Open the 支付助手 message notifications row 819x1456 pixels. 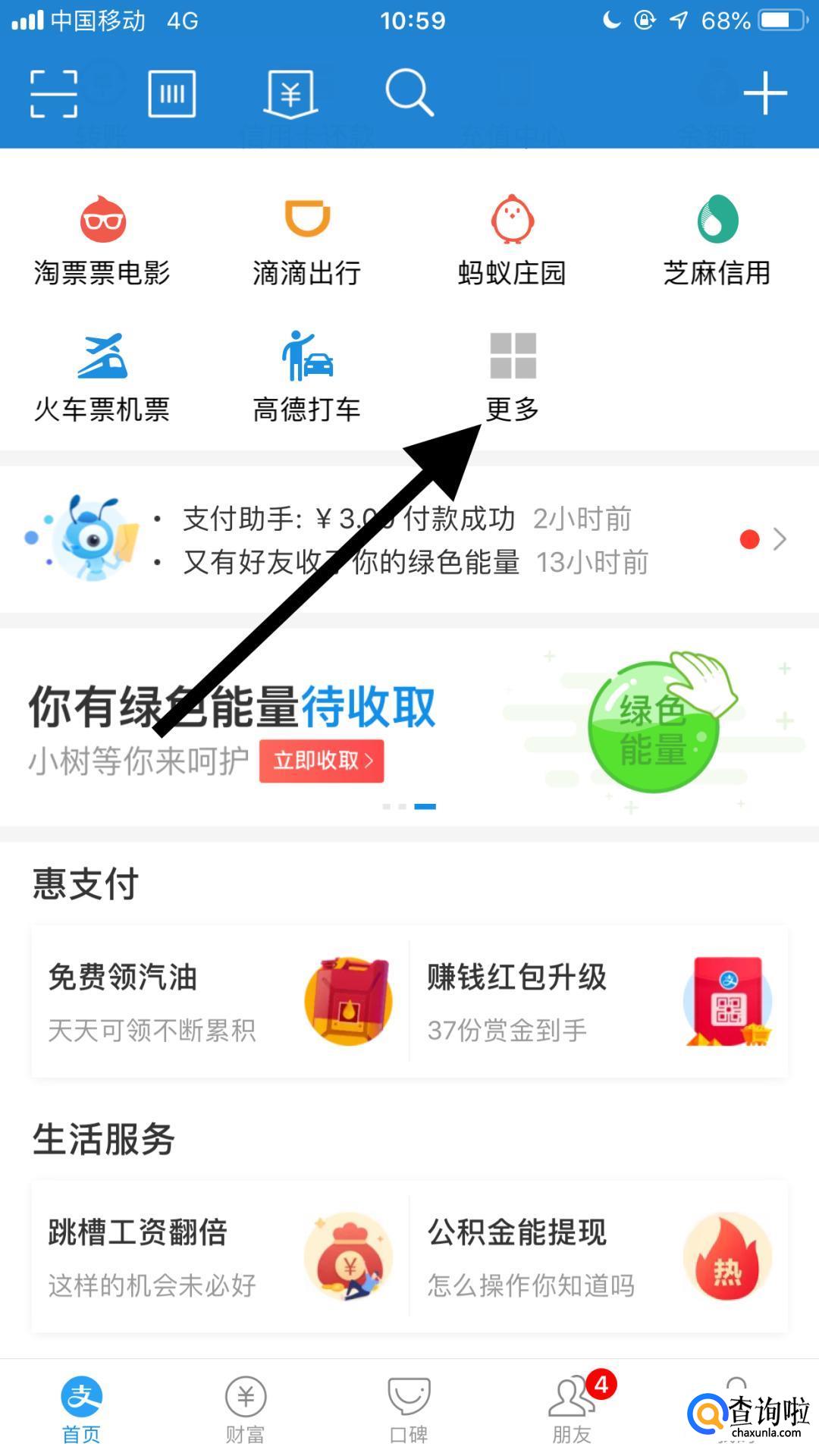click(x=409, y=540)
